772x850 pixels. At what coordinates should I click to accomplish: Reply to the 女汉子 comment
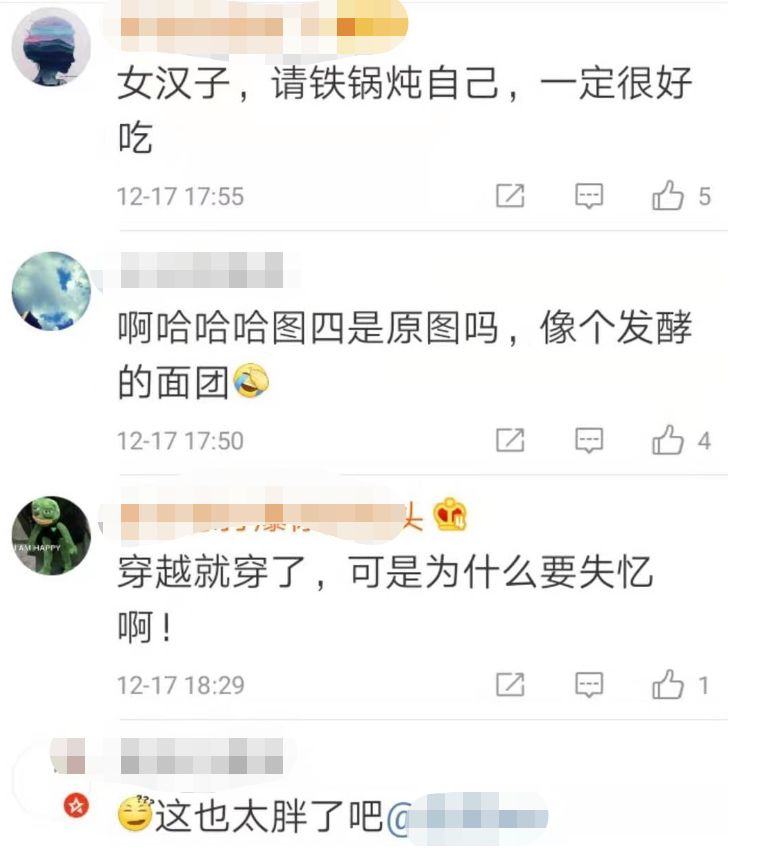click(590, 196)
